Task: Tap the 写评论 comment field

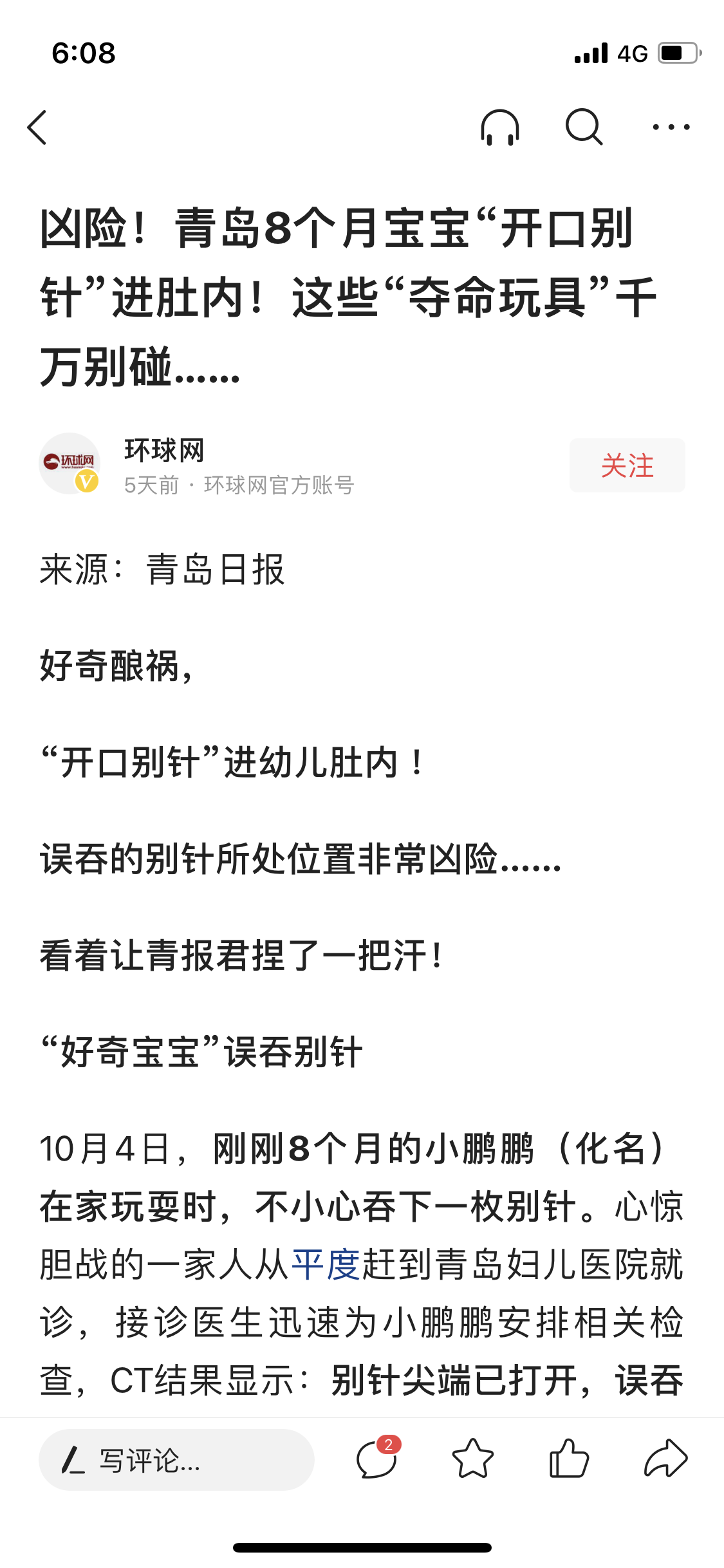Action: 176,1460
